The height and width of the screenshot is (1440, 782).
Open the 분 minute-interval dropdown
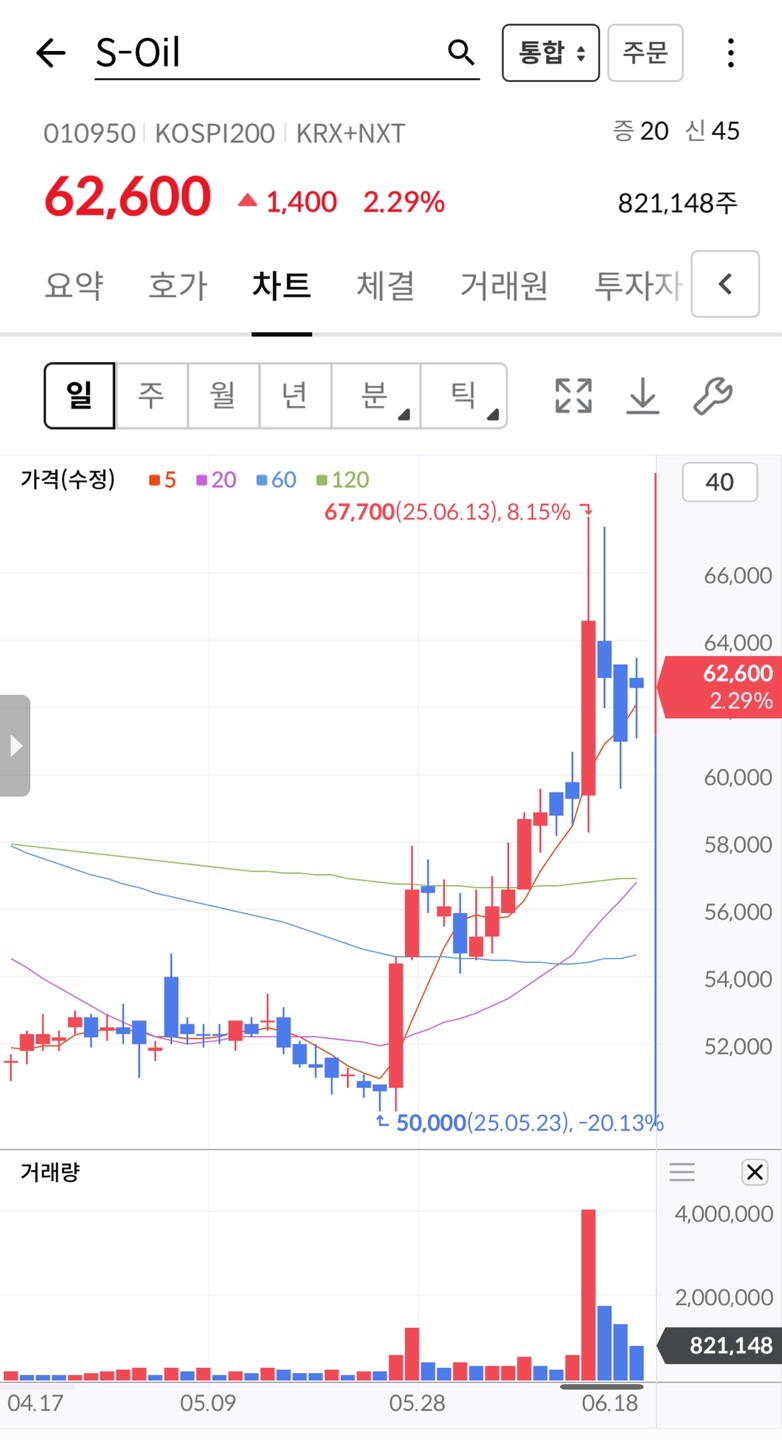click(375, 396)
